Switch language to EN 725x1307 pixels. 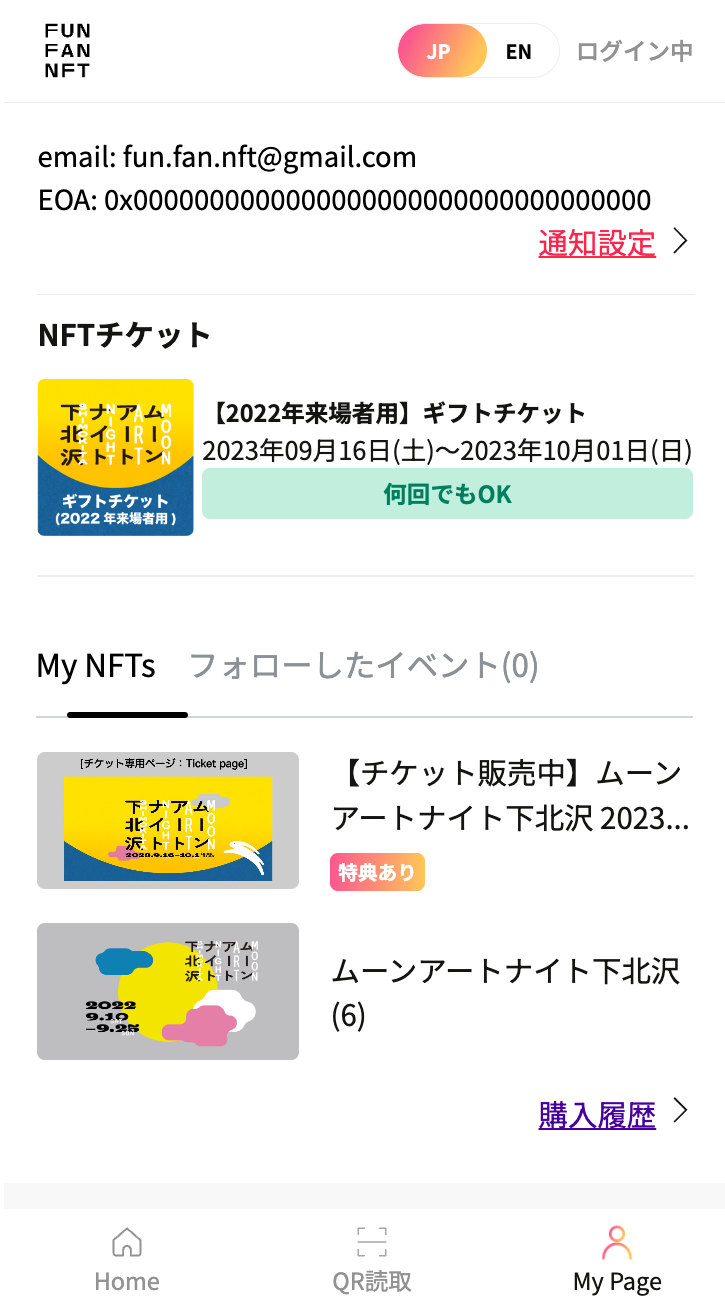(518, 50)
